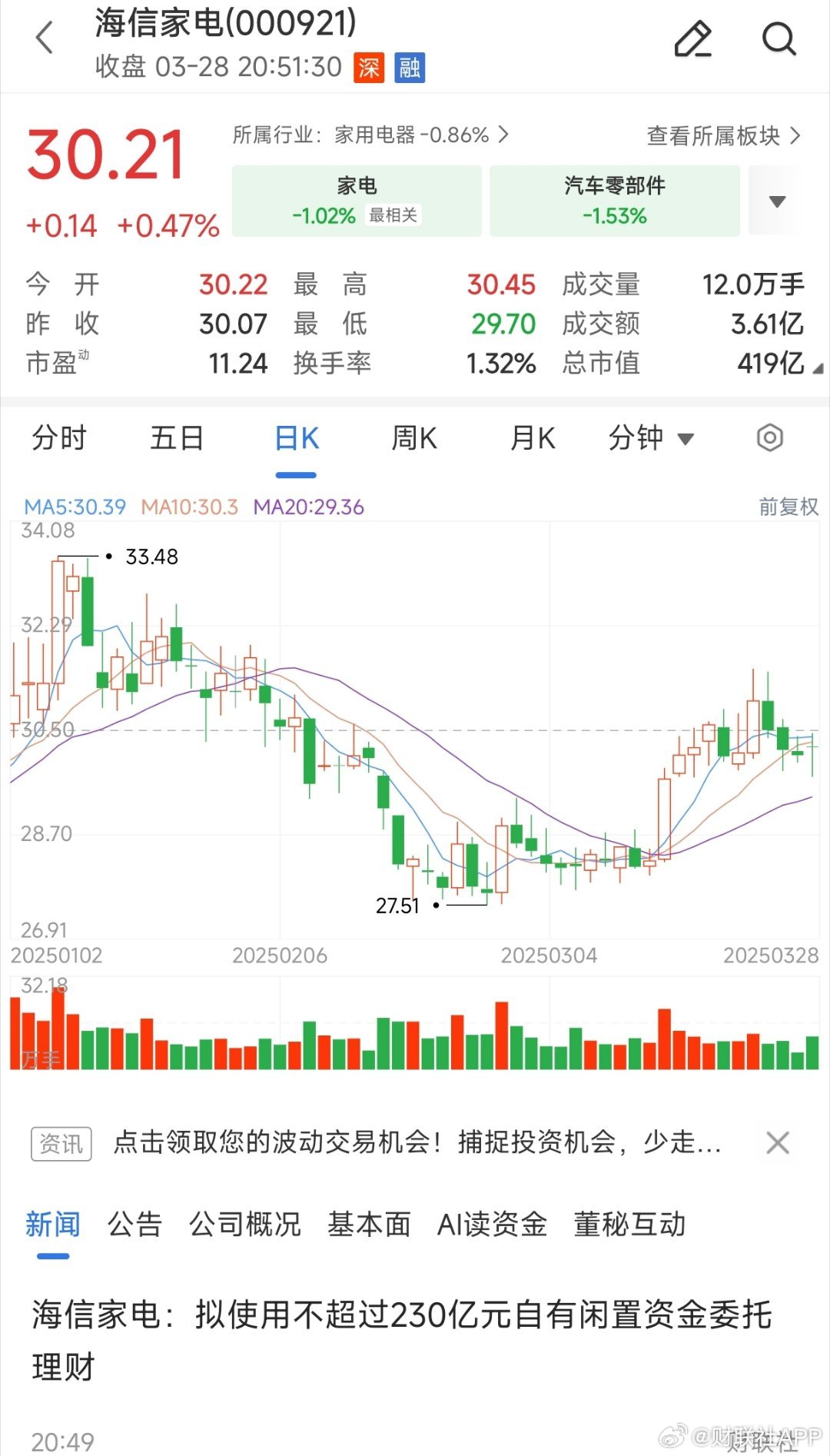Open the 家电 sector chip
Screen dimensions: 830x1456
(x=357, y=201)
